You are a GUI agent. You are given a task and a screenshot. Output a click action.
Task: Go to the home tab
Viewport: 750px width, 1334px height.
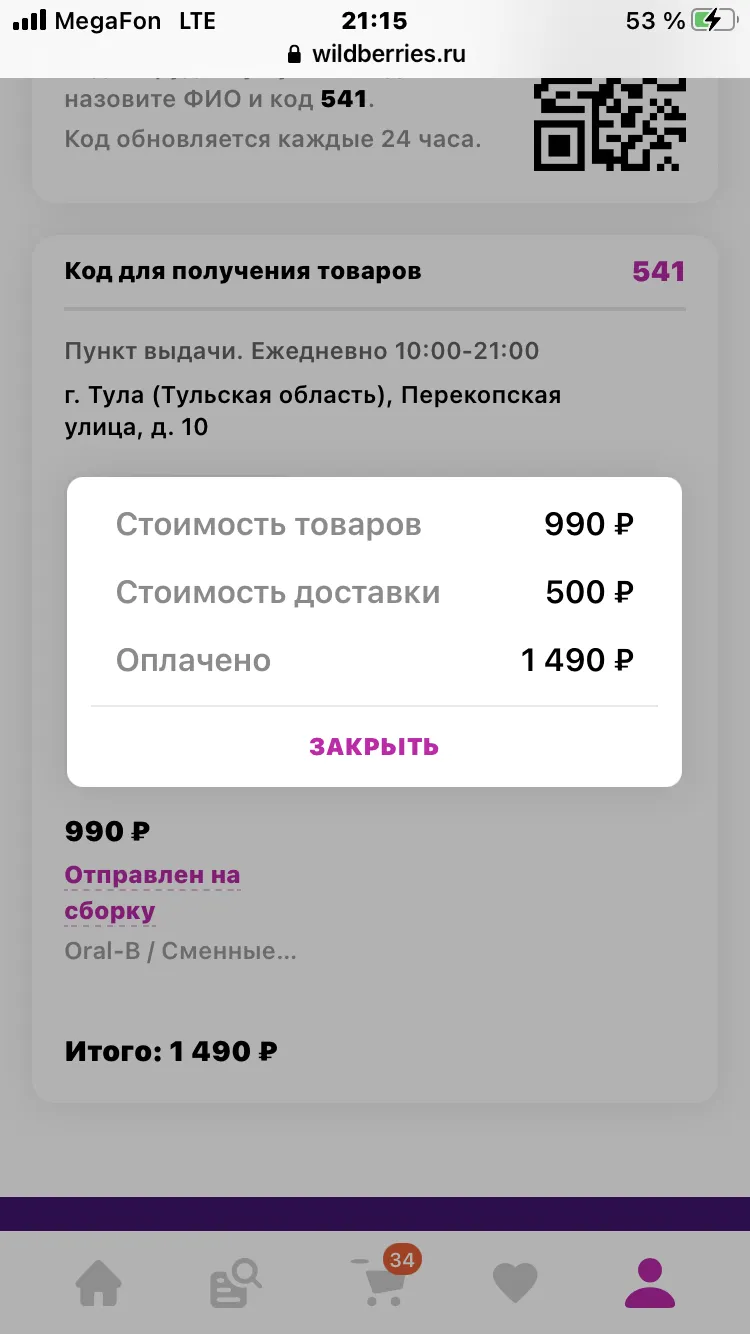click(x=99, y=1284)
